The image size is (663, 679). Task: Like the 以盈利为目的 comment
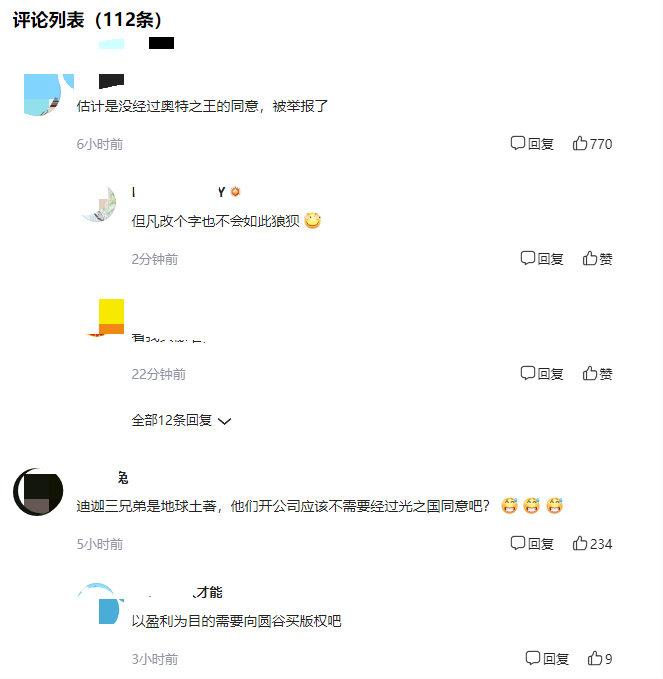[x=599, y=659]
